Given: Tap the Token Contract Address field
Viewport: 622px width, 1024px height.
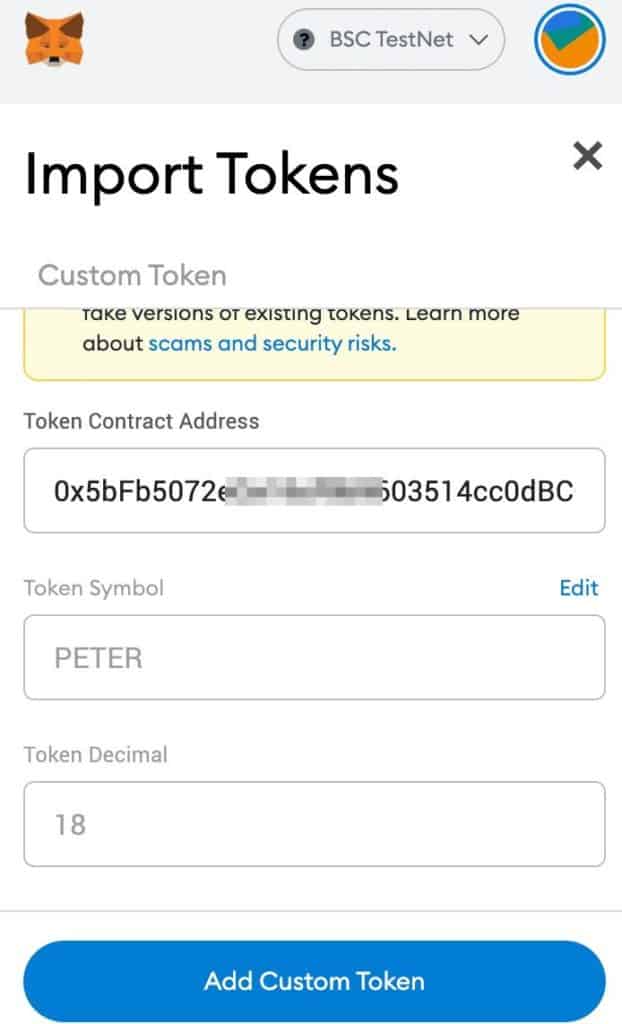Looking at the screenshot, I should pos(314,490).
